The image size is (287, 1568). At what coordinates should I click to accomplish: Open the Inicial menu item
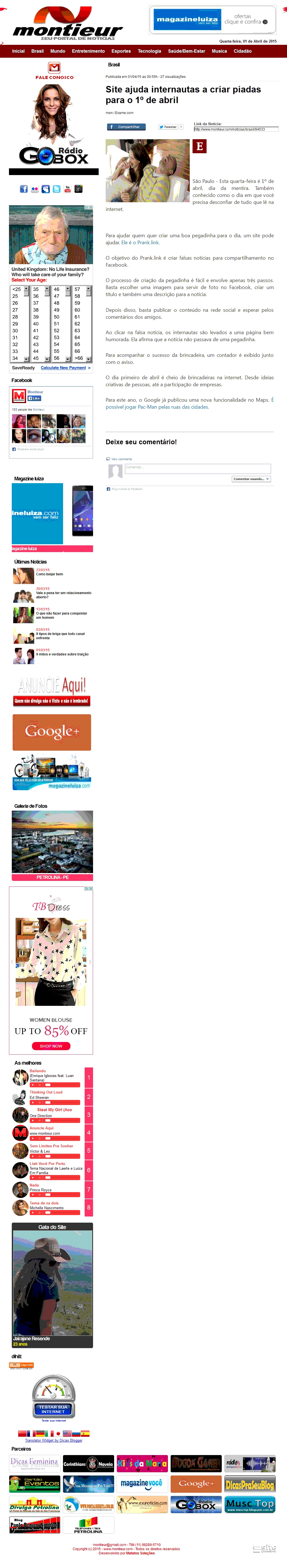click(x=18, y=51)
